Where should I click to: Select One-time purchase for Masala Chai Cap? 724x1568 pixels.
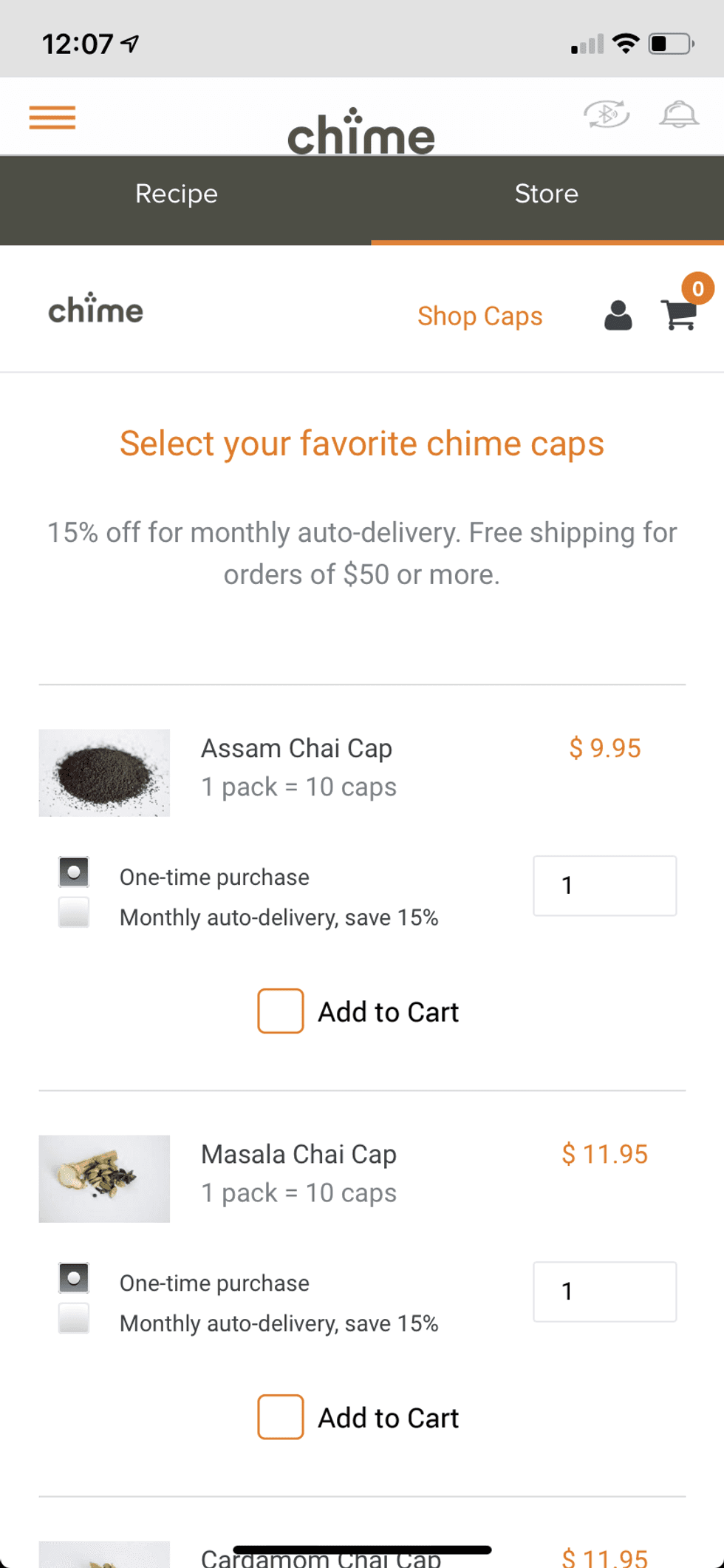(74, 1278)
